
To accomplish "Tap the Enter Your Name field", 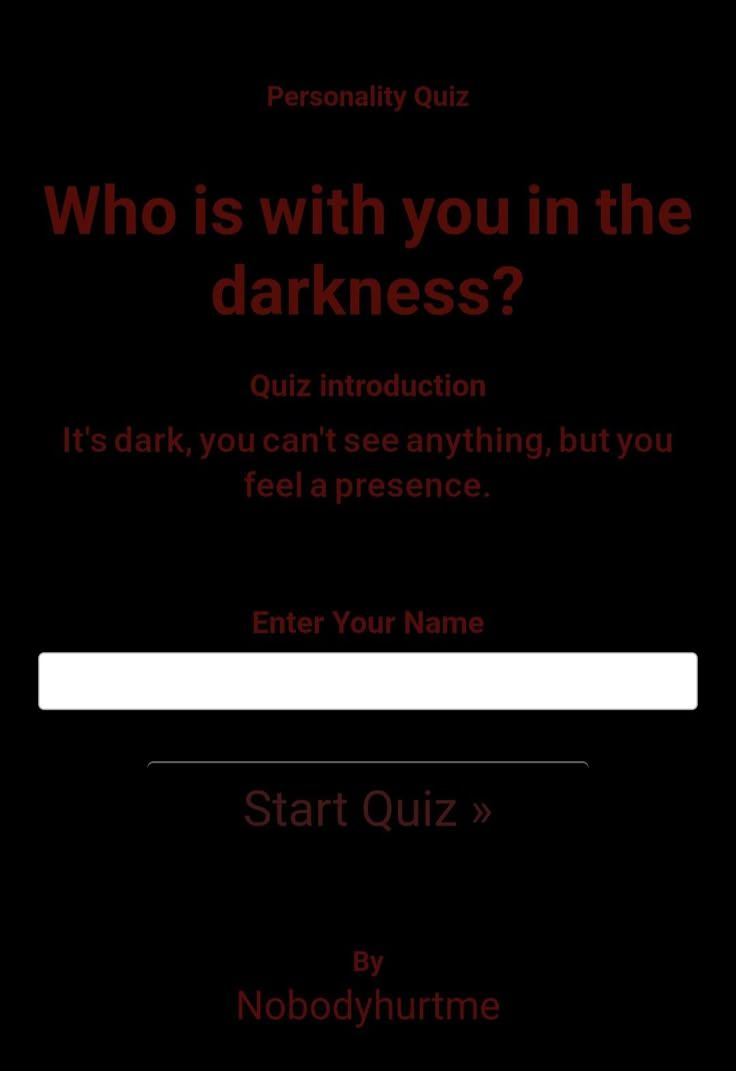I will [367, 681].
